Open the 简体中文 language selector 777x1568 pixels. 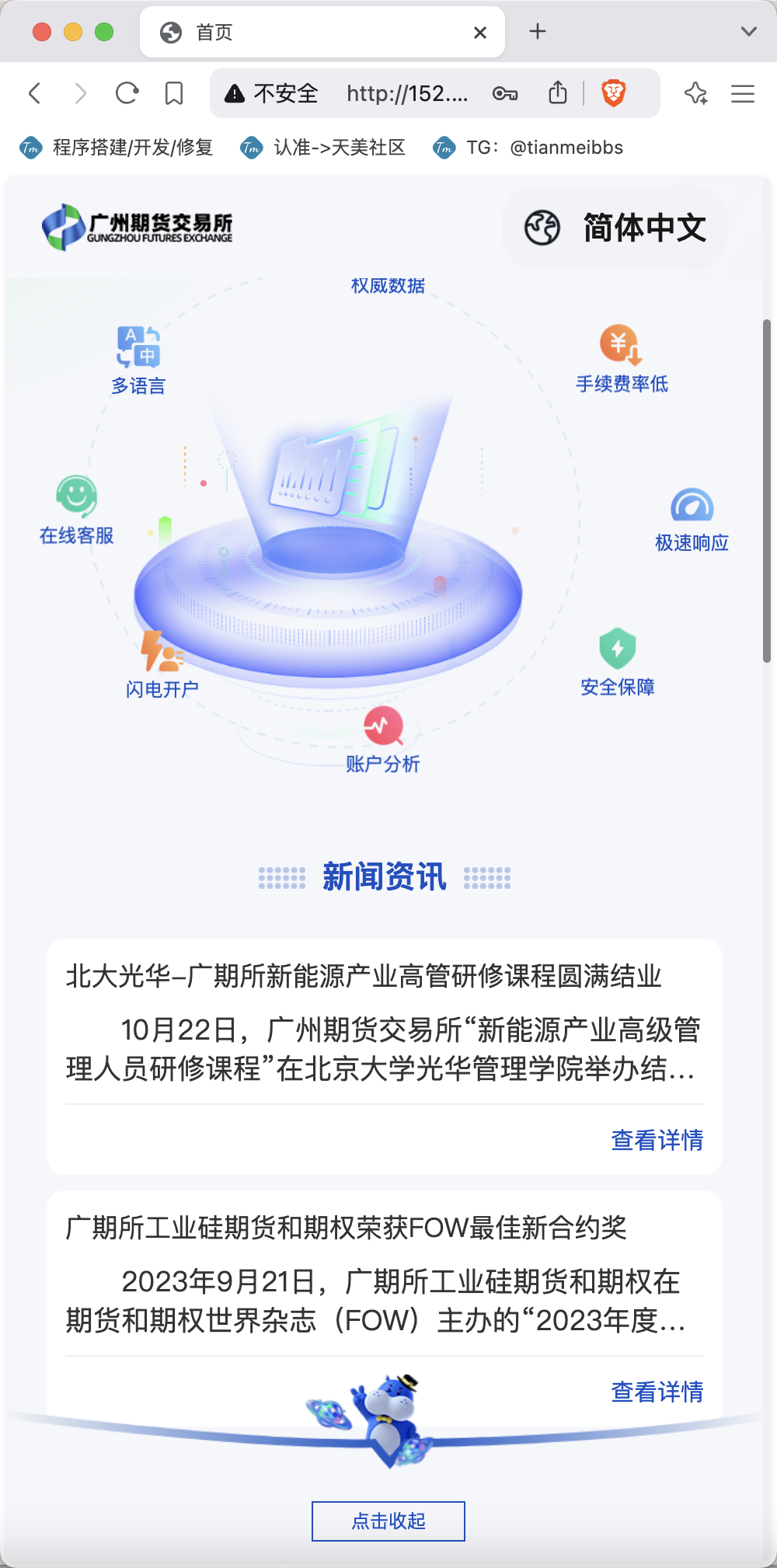tap(615, 228)
